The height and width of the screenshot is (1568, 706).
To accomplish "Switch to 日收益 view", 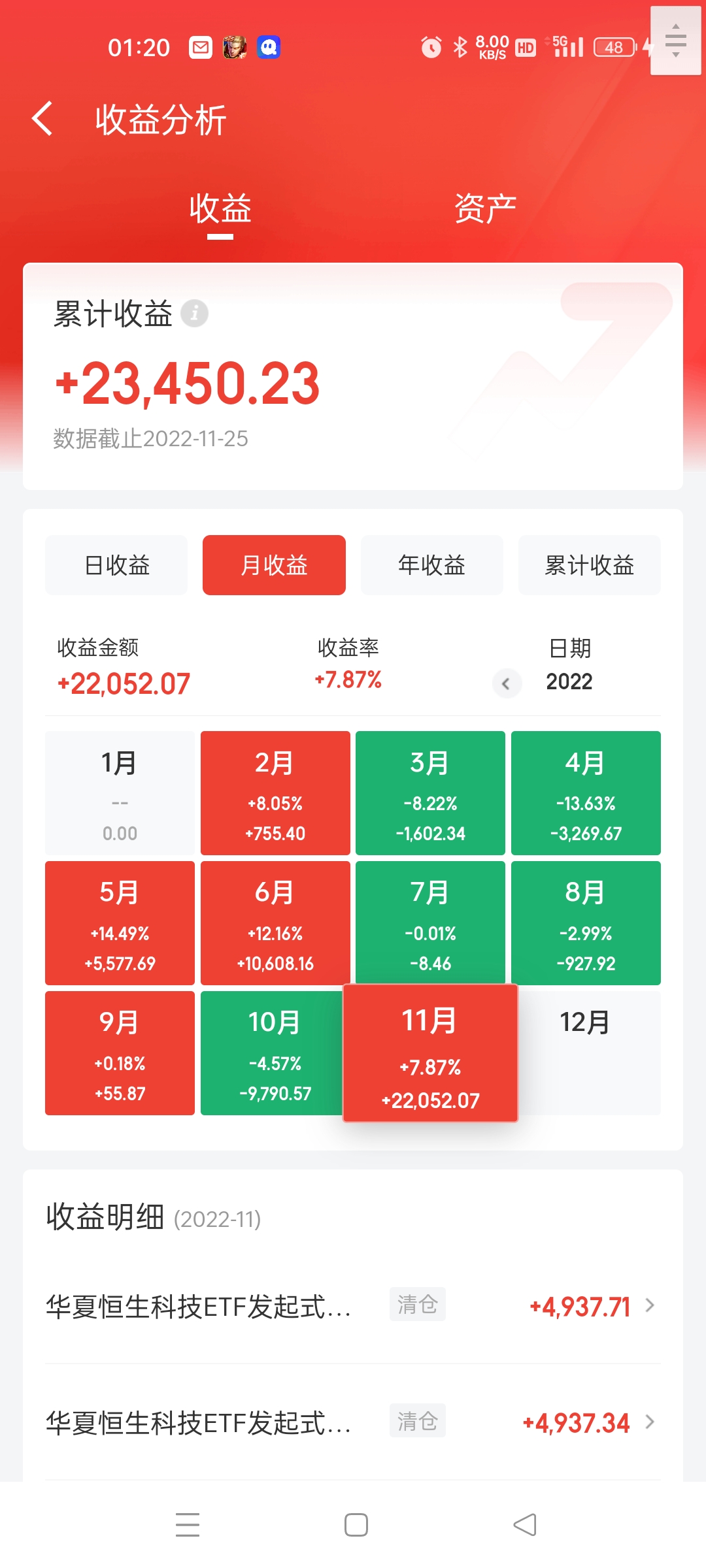I will pos(116,565).
